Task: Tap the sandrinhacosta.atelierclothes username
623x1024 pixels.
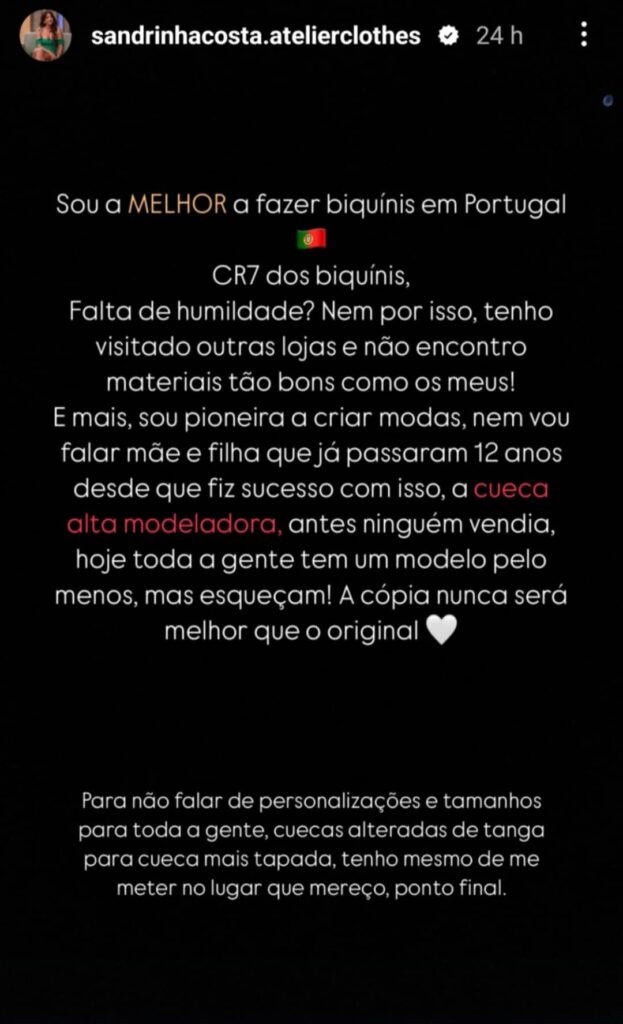Action: (255, 36)
